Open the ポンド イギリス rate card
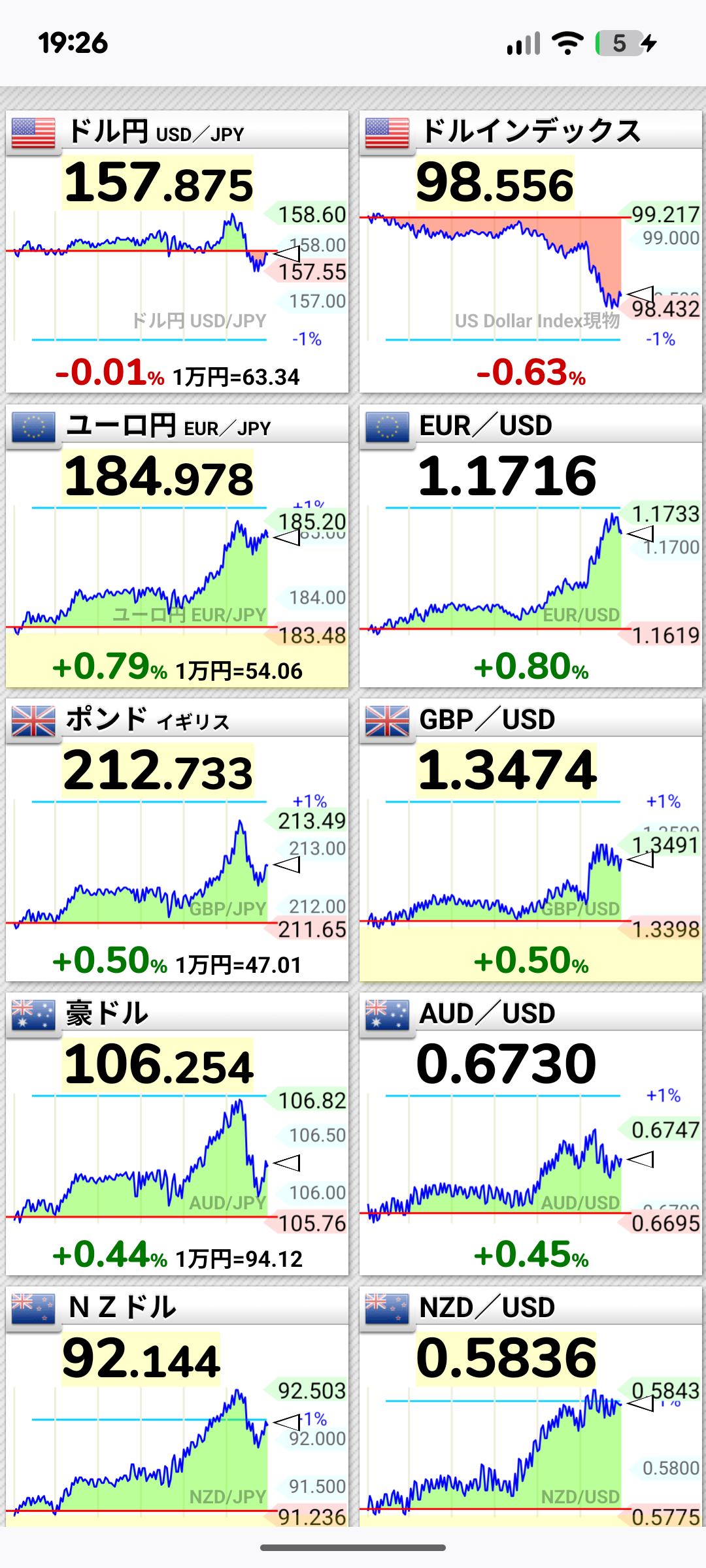Viewport: 706px width, 1568px height. 177,840
